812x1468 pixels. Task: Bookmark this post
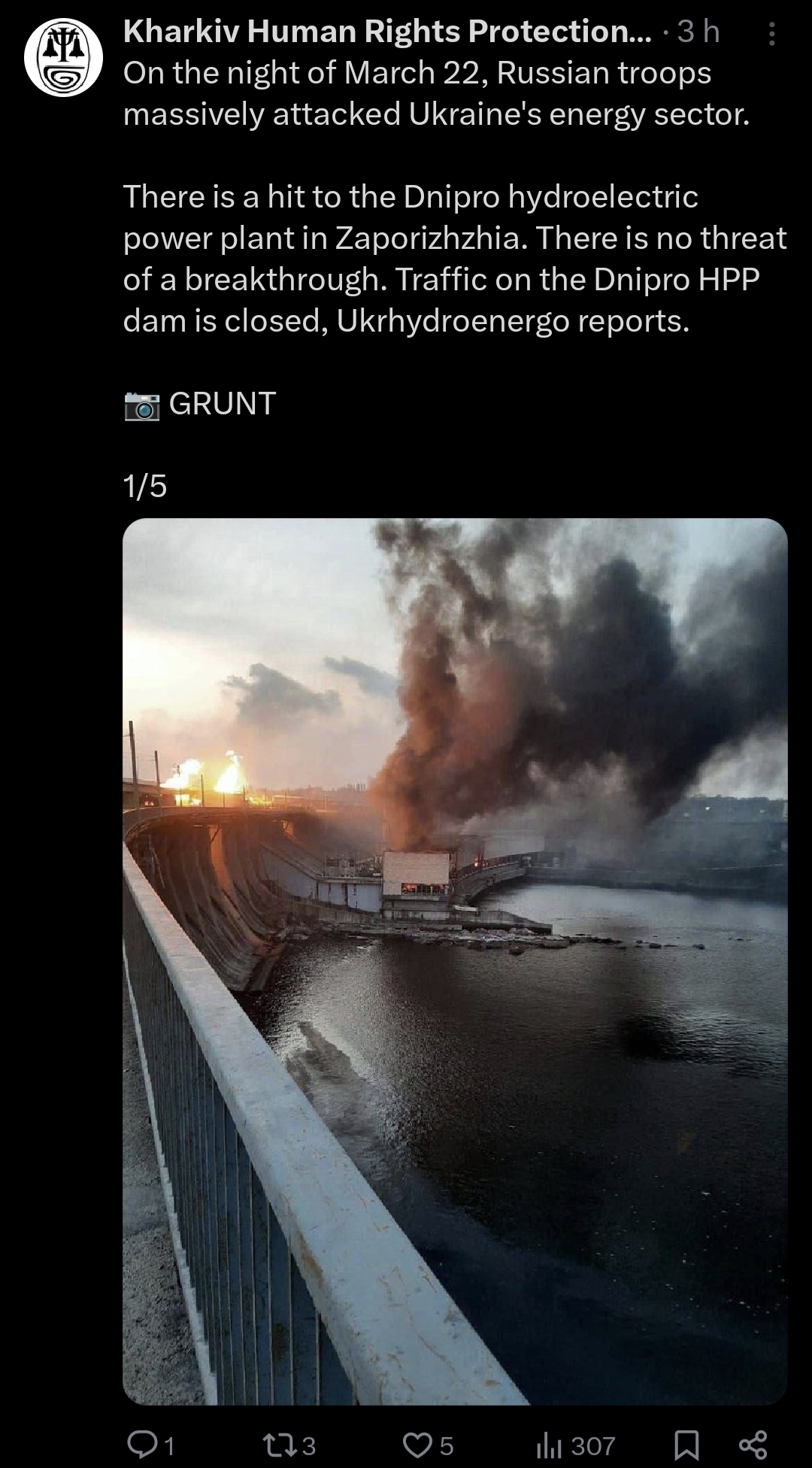(687, 1445)
